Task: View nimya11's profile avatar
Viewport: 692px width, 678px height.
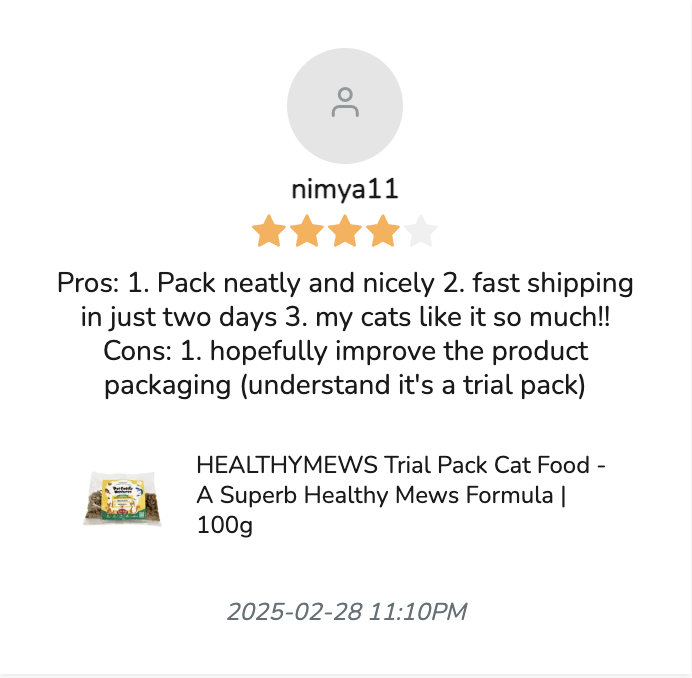Action: (345, 106)
